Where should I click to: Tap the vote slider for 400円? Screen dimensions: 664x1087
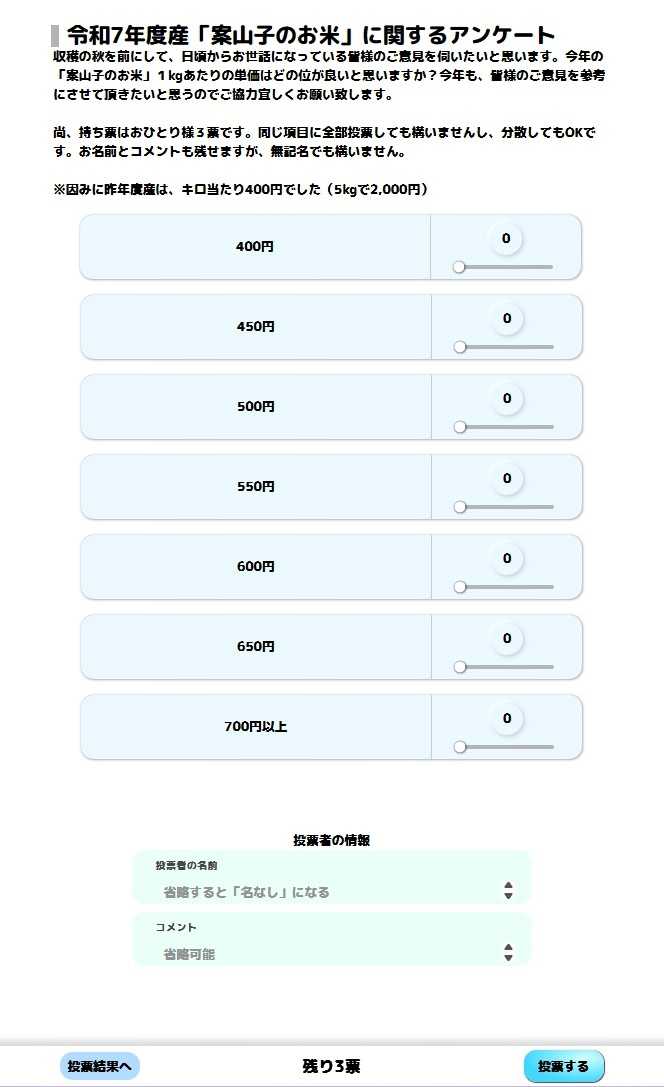click(505, 267)
